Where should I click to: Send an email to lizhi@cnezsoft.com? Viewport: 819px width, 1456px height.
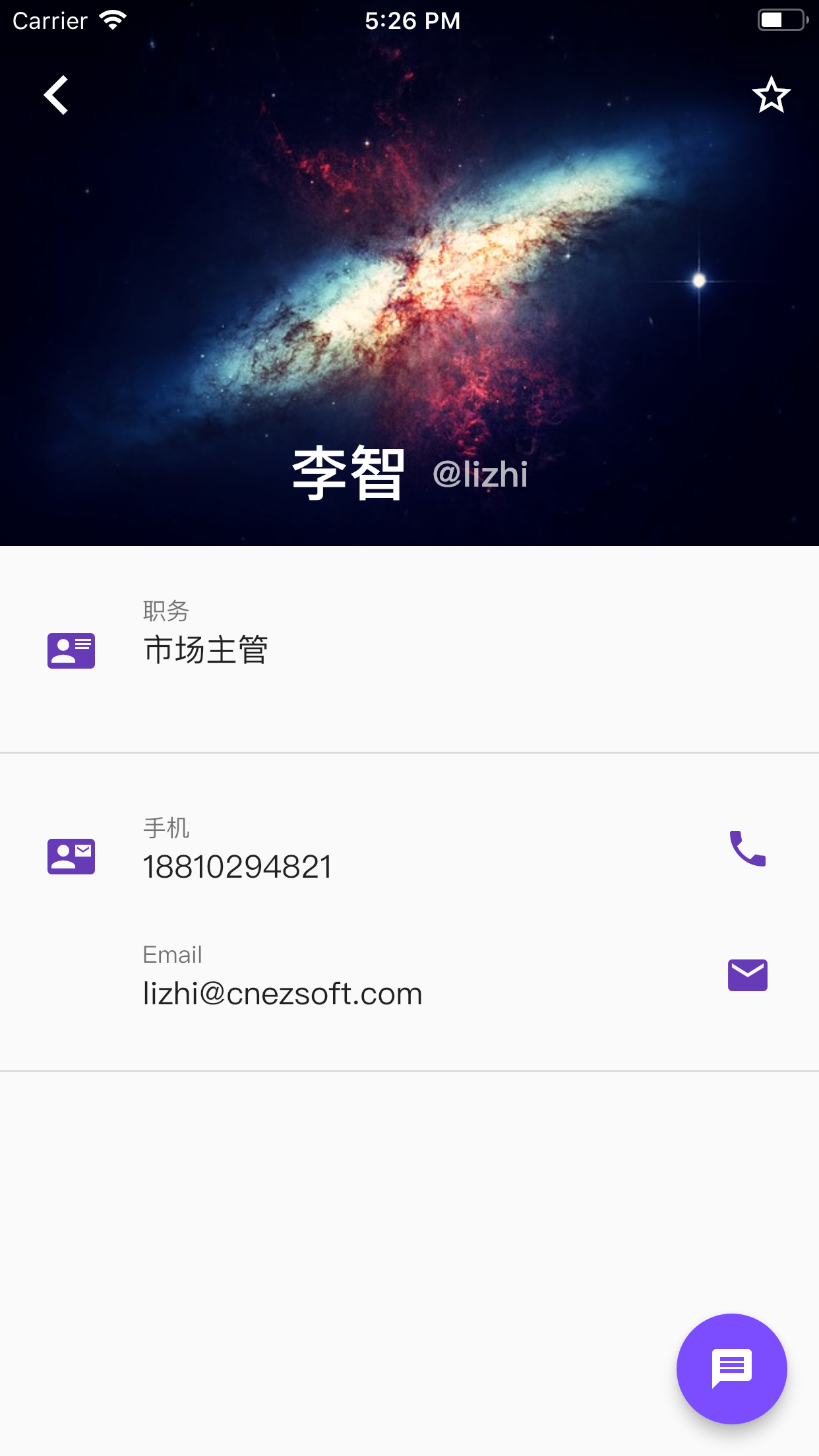pyautogui.click(x=747, y=975)
